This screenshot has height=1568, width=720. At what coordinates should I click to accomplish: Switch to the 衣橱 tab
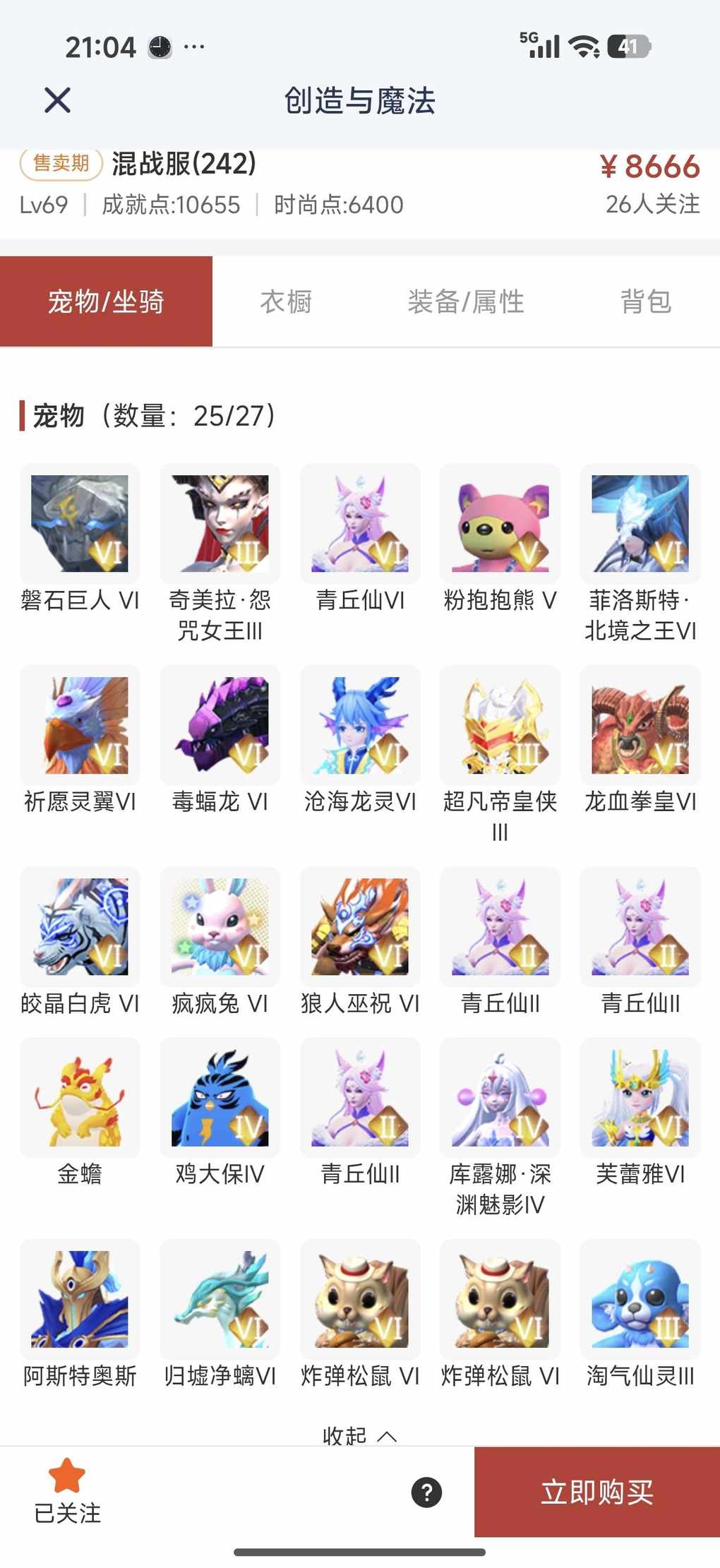286,301
